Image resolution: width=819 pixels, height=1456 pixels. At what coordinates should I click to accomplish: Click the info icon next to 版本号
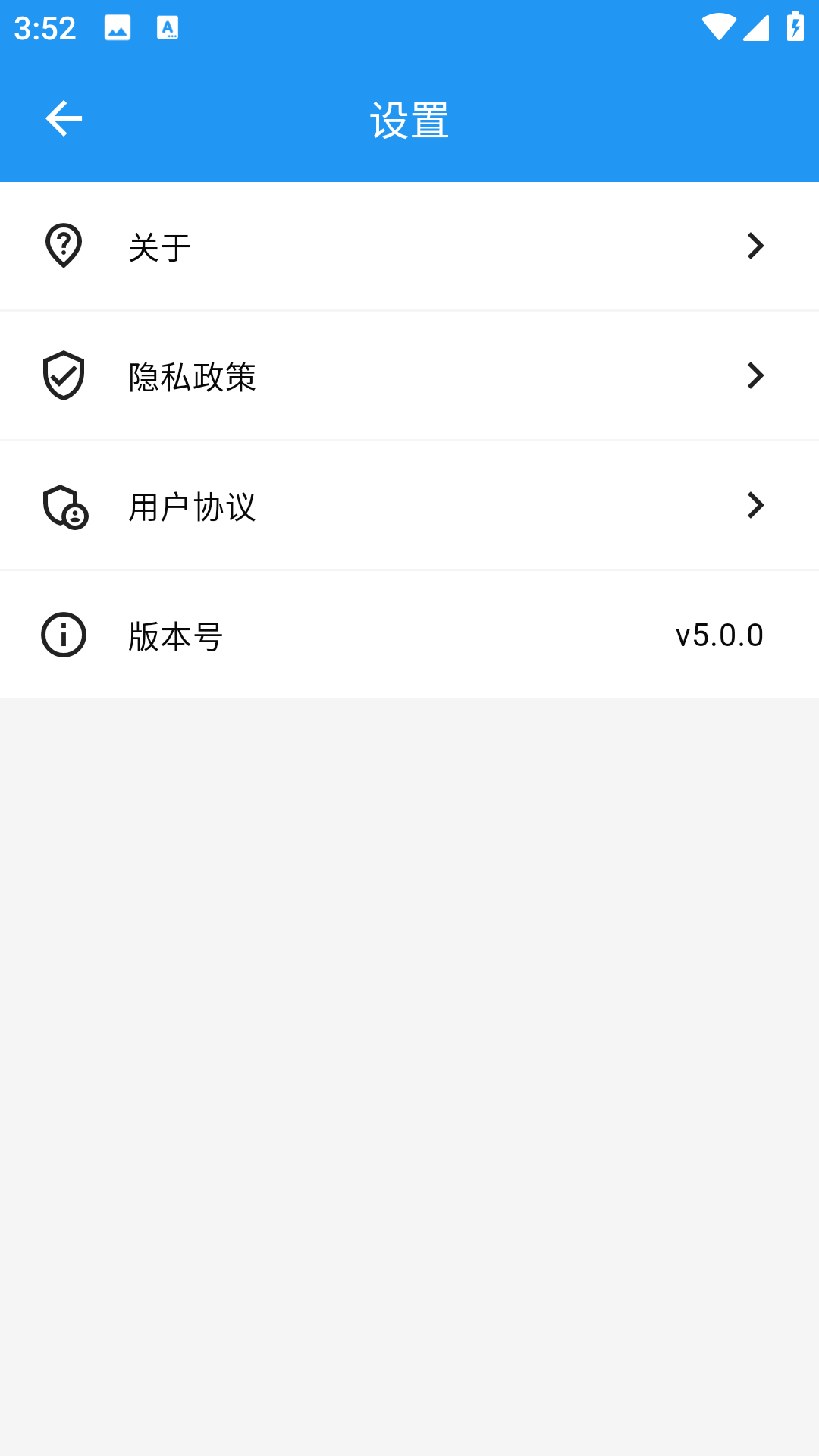point(64,635)
